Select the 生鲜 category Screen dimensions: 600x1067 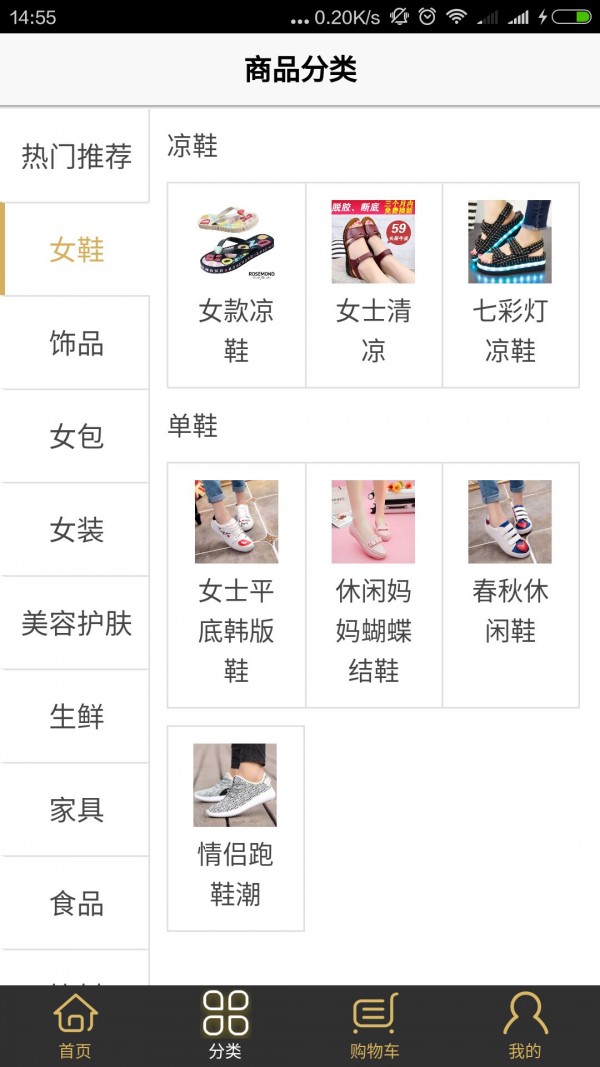pos(76,717)
